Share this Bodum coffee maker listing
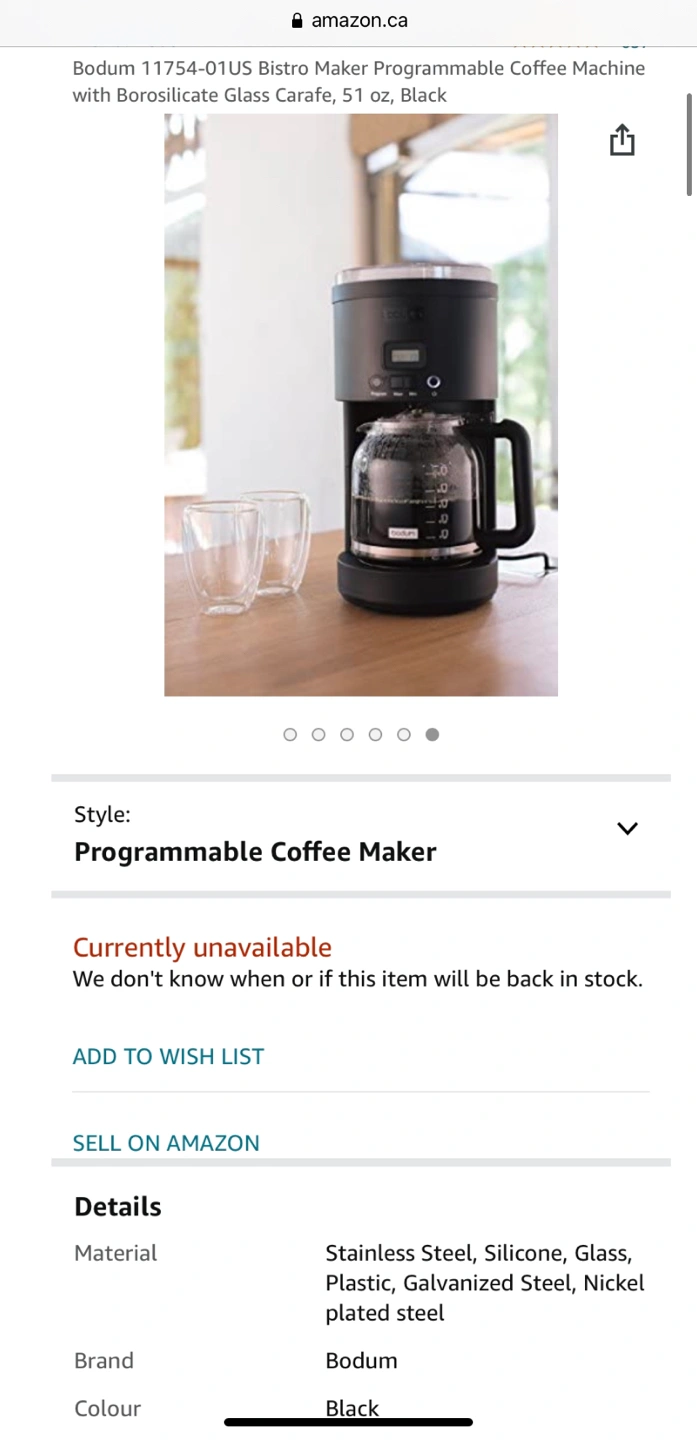This screenshot has width=697, height=1440. point(622,140)
